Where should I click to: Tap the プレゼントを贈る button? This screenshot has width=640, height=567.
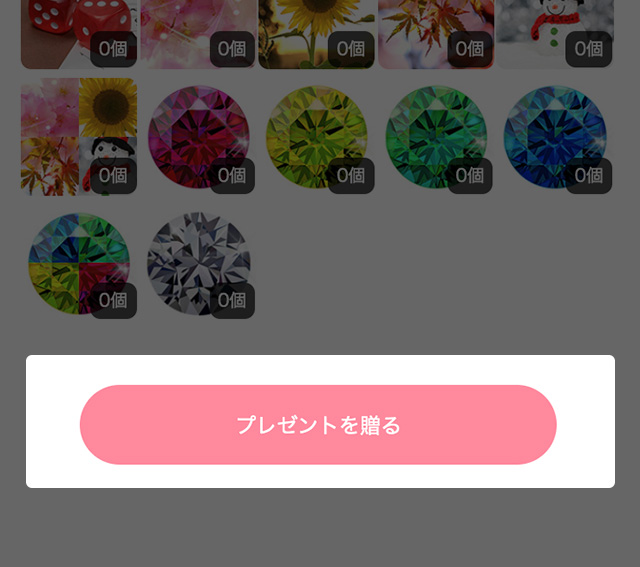pos(318,425)
